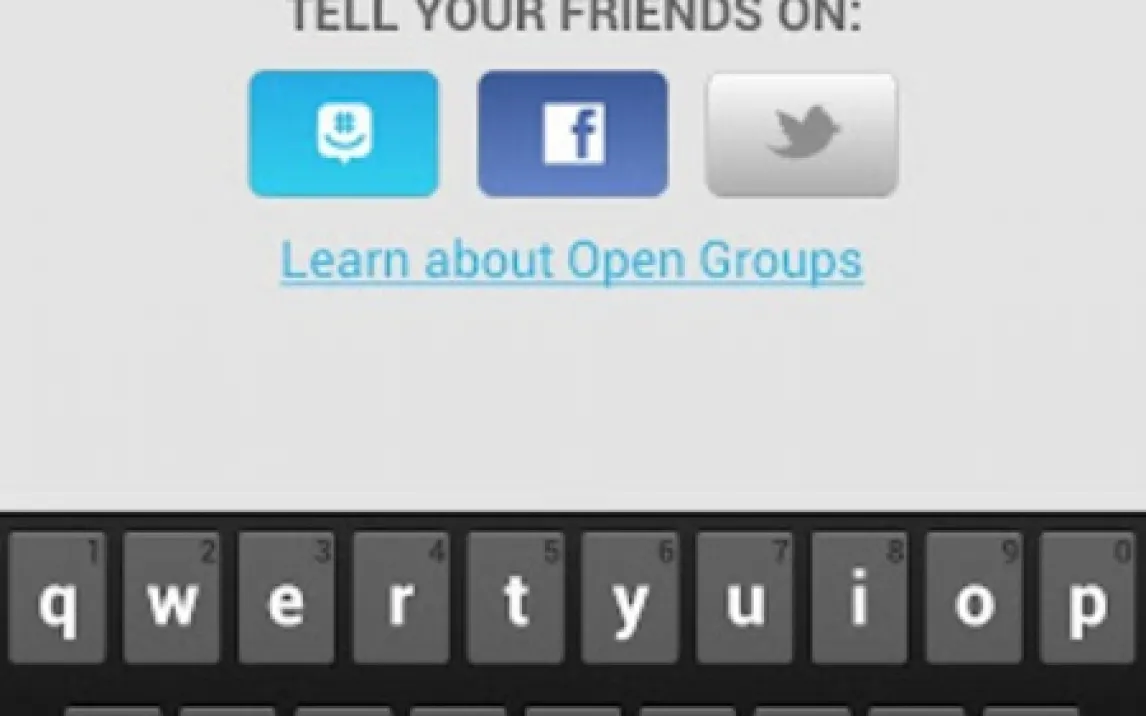Open Learn about Open Groups link
Viewport: 1146px width, 716px height.
point(571,260)
